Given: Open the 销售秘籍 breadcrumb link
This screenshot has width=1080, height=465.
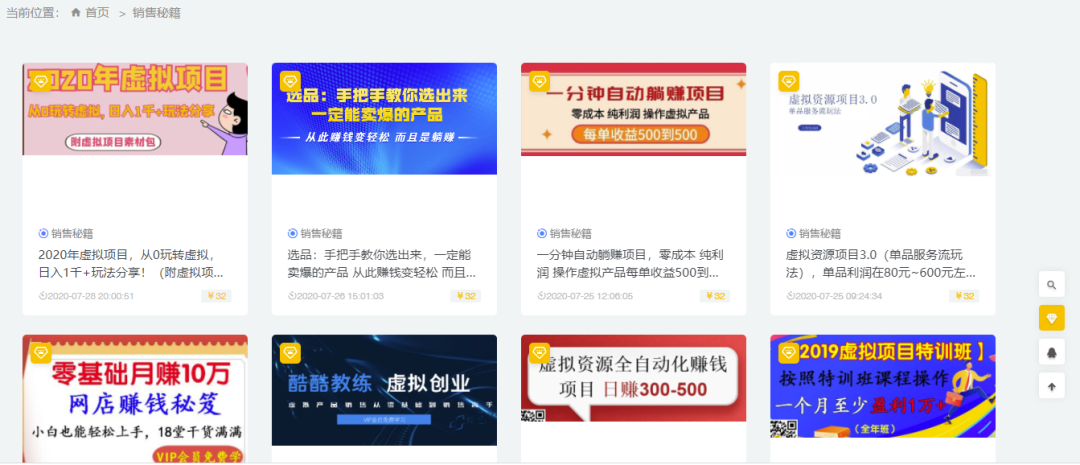Looking at the screenshot, I should tap(156, 13).
